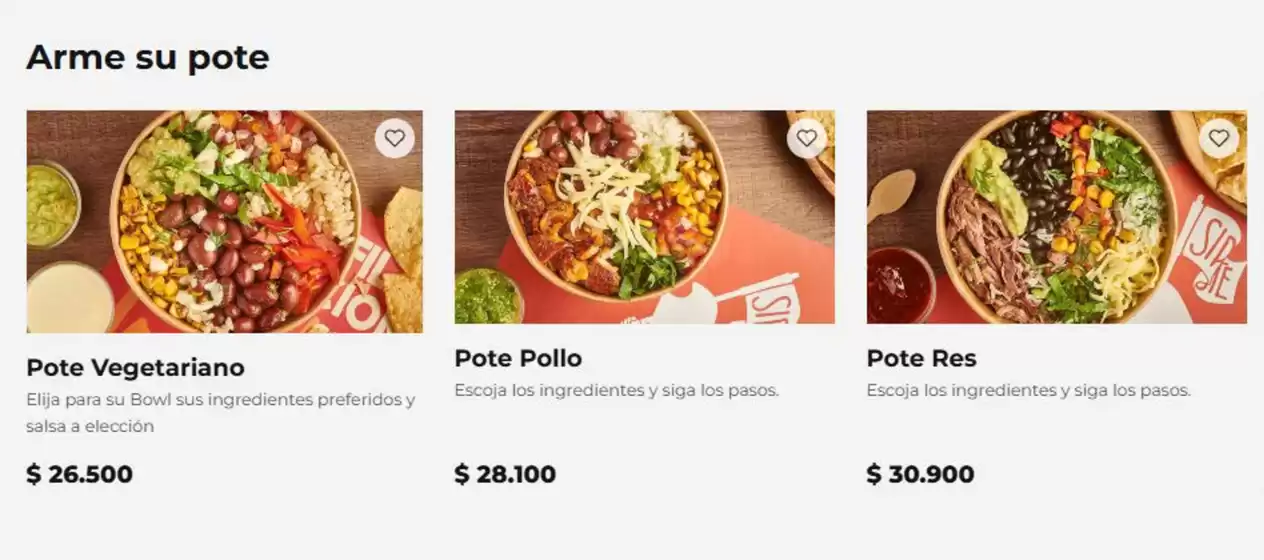Like the Pote Res heart icon

[1218, 138]
